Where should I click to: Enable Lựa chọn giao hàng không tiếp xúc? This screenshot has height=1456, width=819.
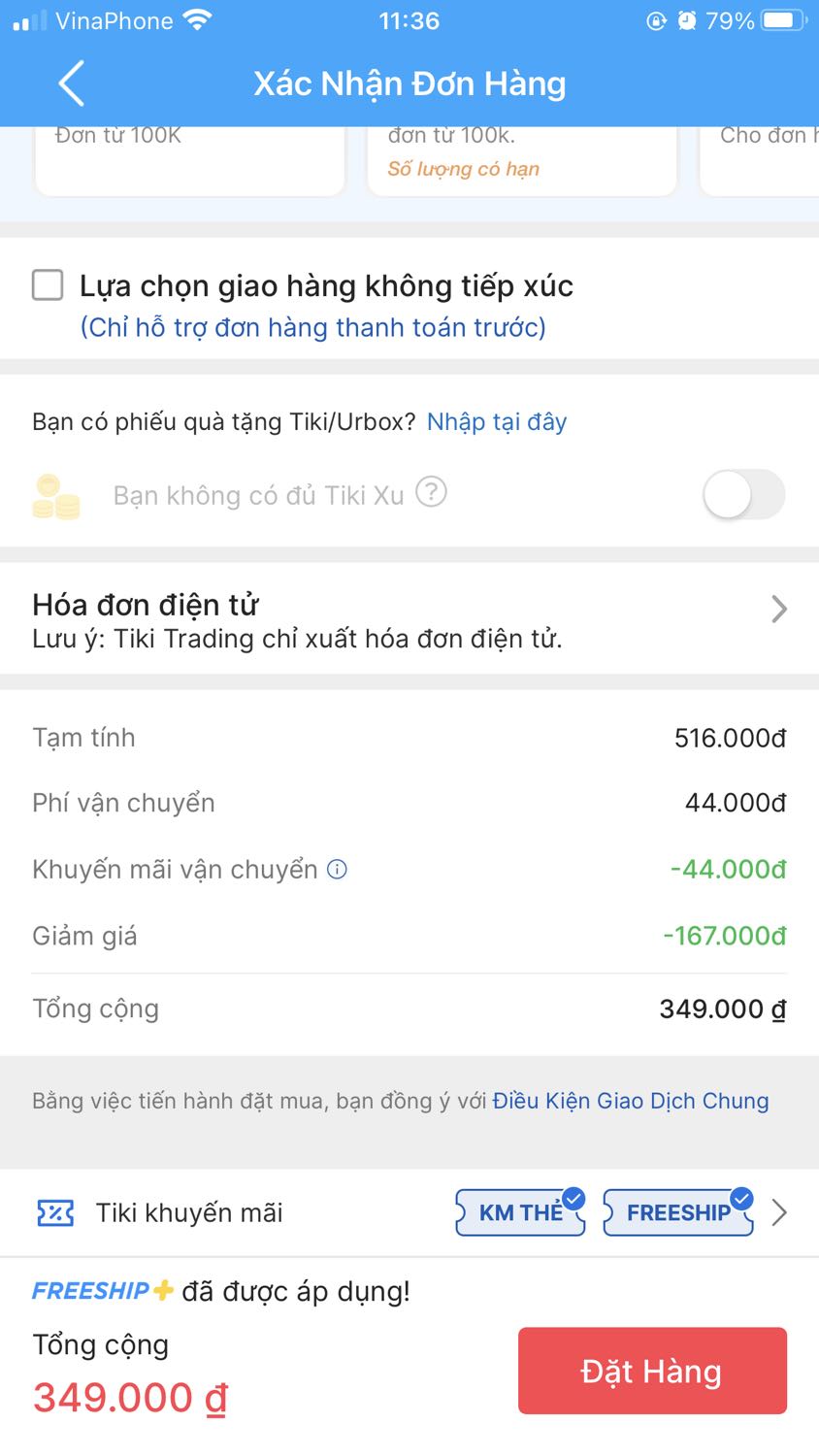(47, 284)
